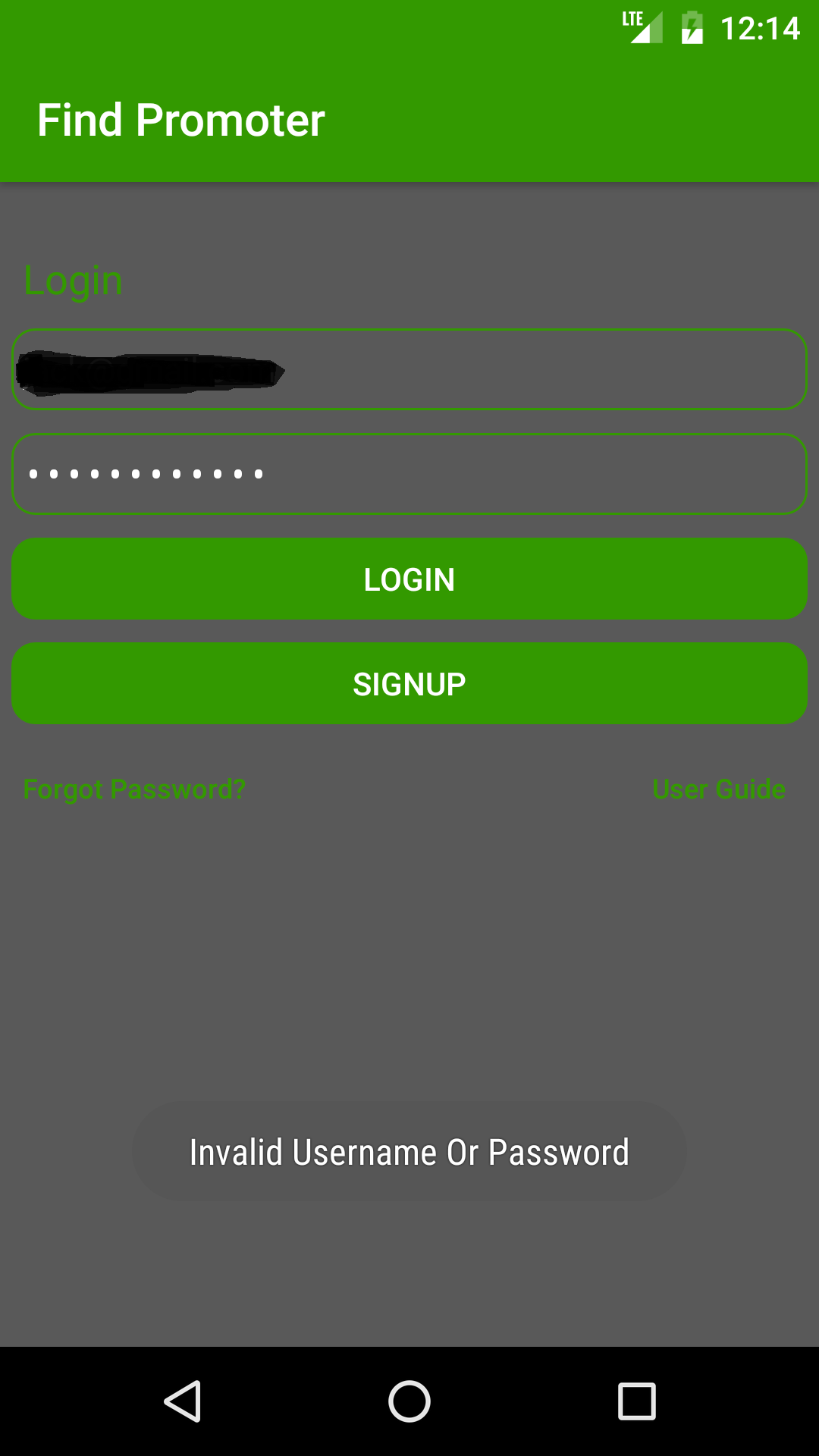Focus the password field

tap(409, 474)
